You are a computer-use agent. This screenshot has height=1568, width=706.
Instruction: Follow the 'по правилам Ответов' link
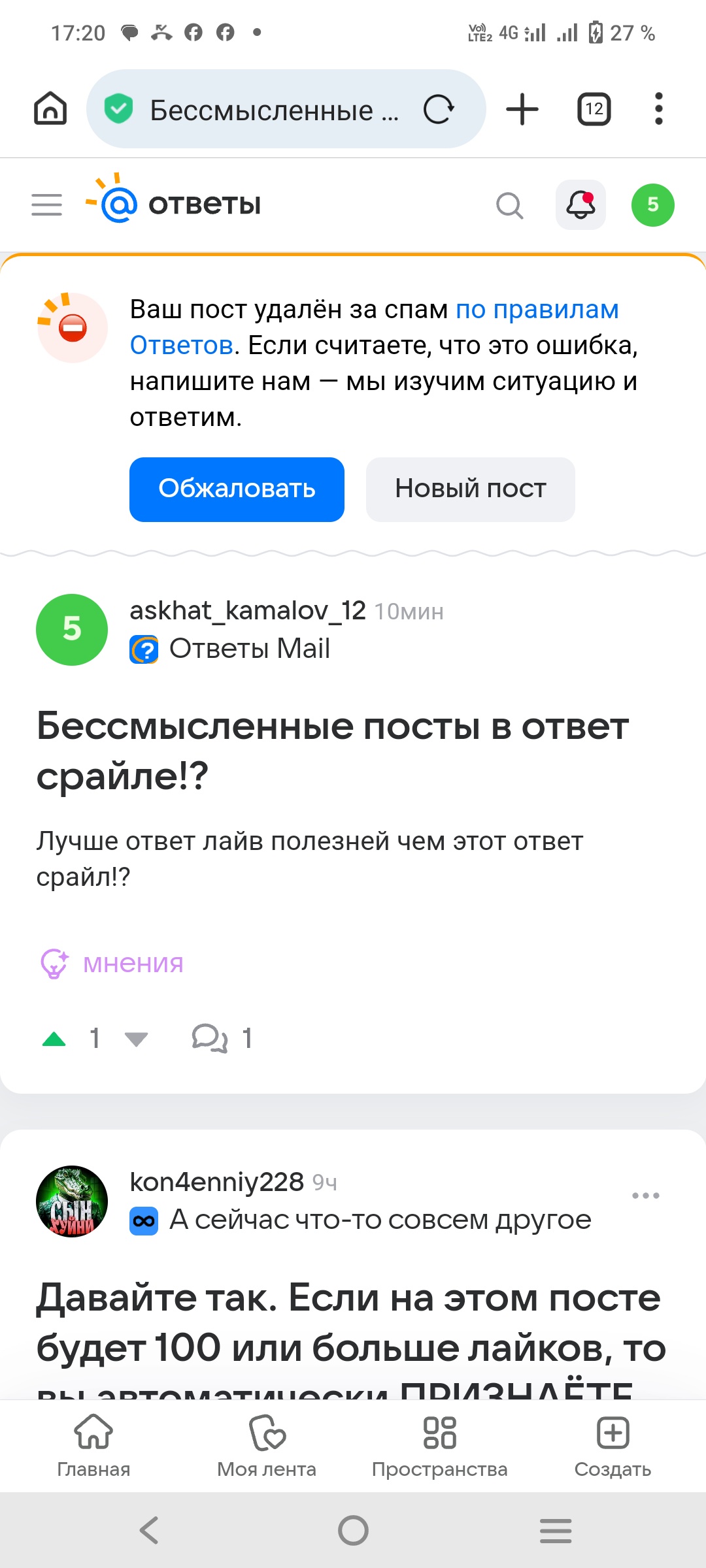click(537, 310)
